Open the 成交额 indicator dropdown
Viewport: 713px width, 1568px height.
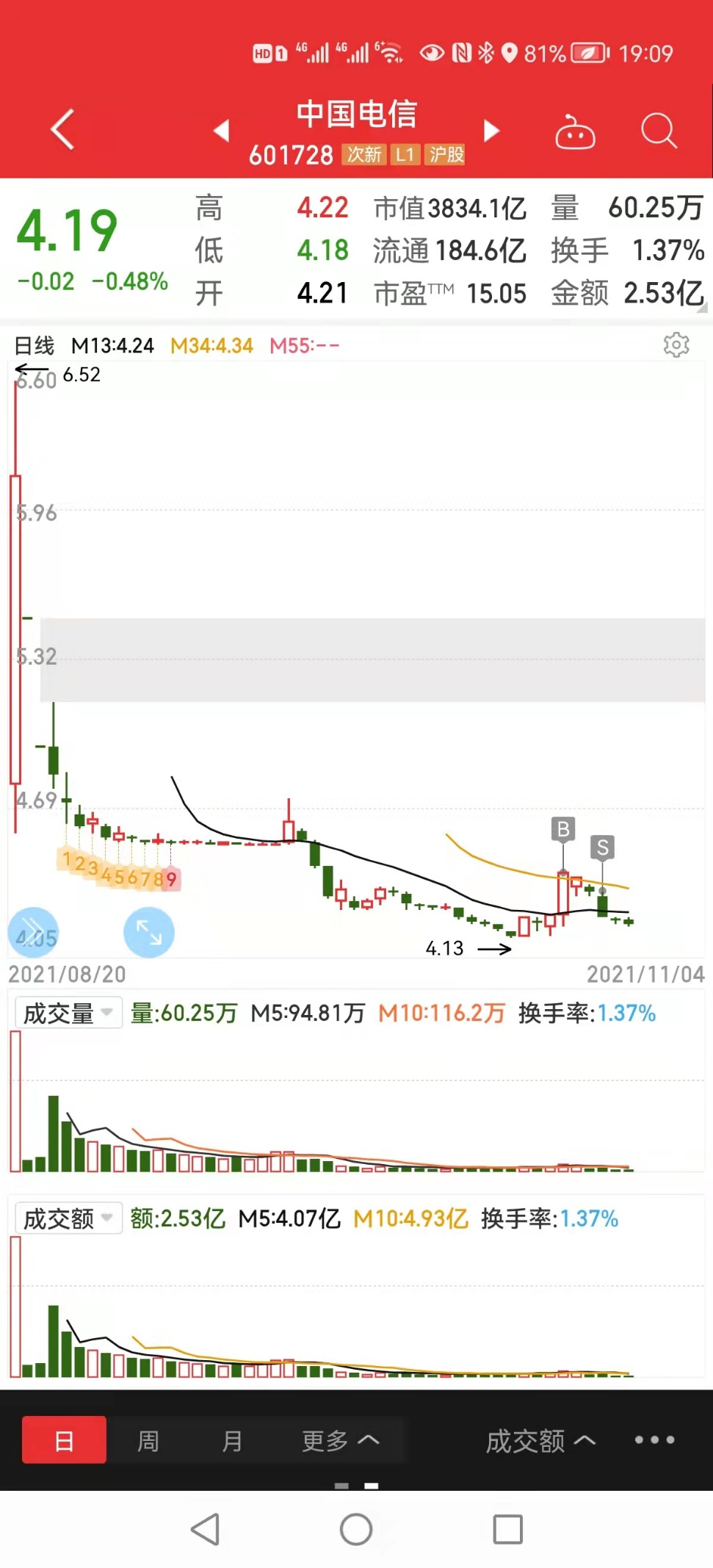coord(68,1219)
